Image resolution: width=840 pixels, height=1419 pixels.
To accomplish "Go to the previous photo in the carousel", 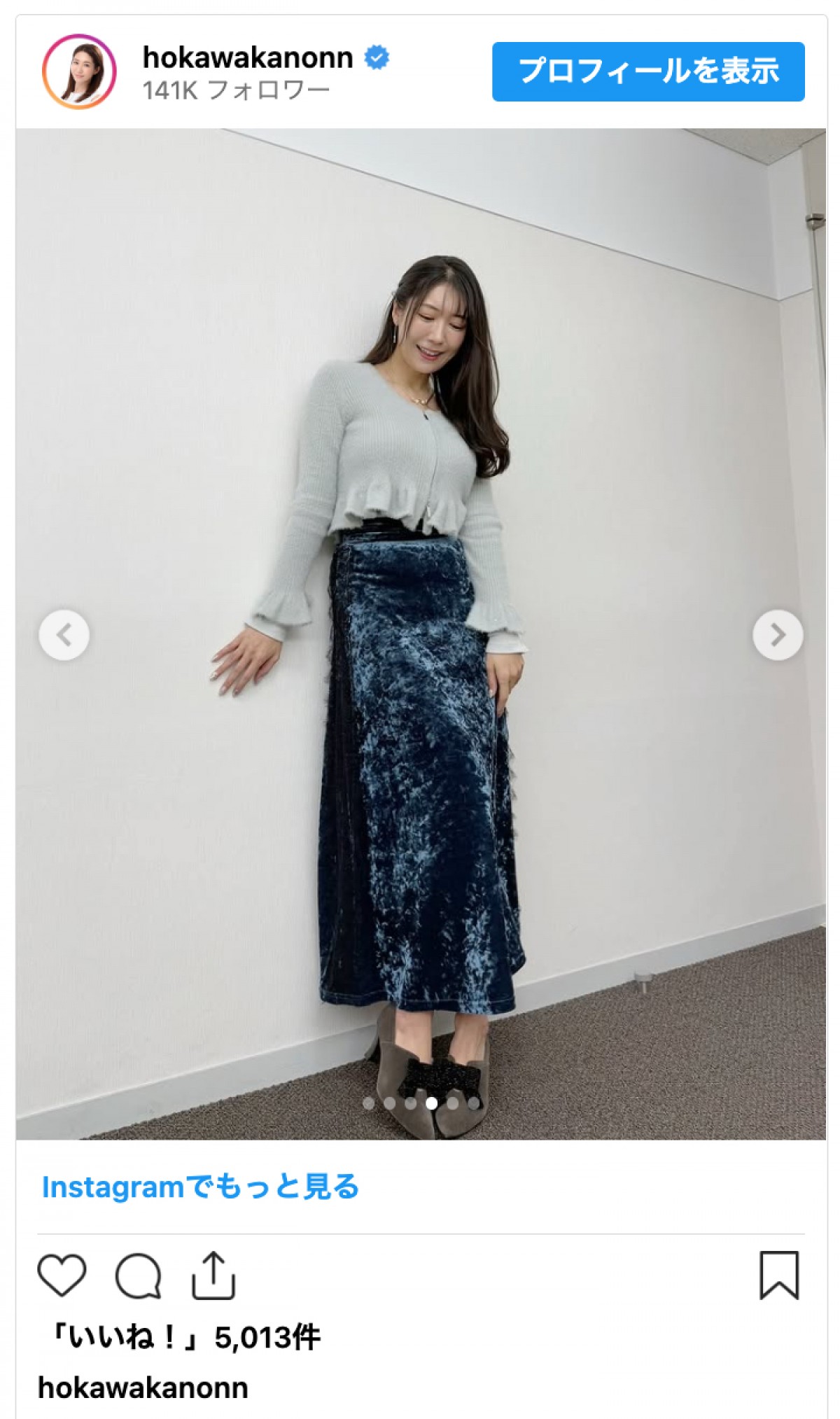I will (64, 635).
